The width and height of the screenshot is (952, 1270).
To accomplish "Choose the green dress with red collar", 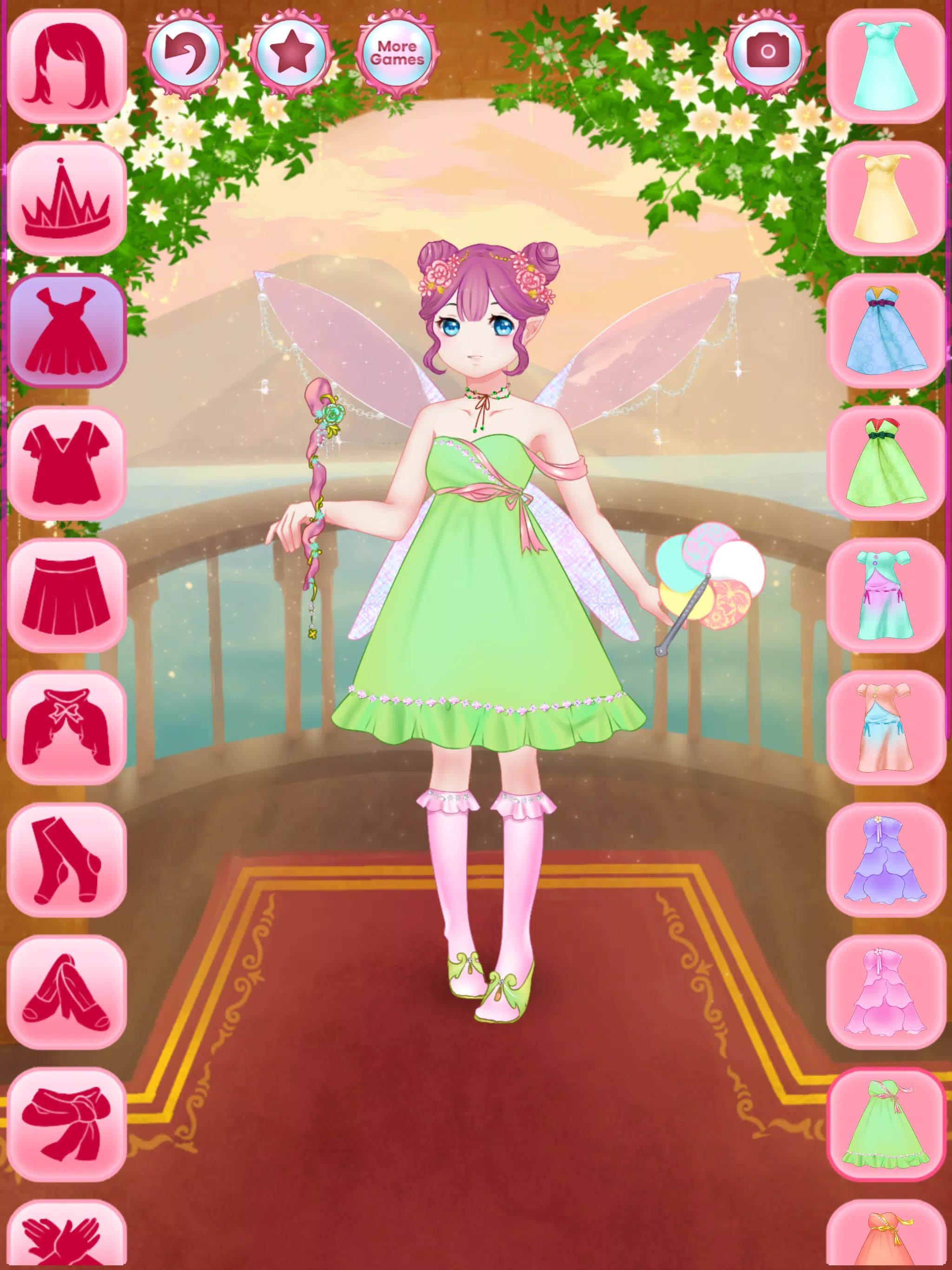I will [886, 463].
